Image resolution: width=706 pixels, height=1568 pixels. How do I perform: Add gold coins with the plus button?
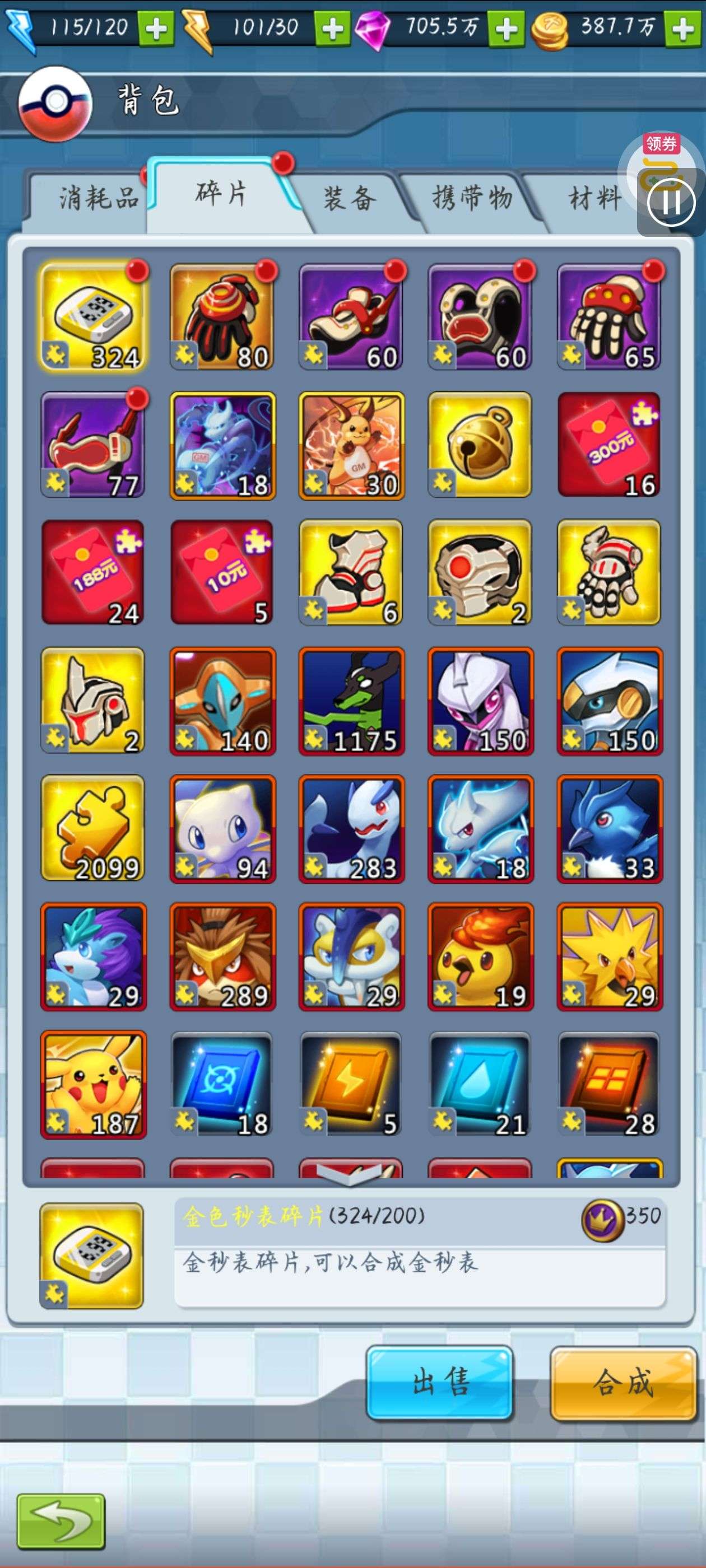point(683,28)
